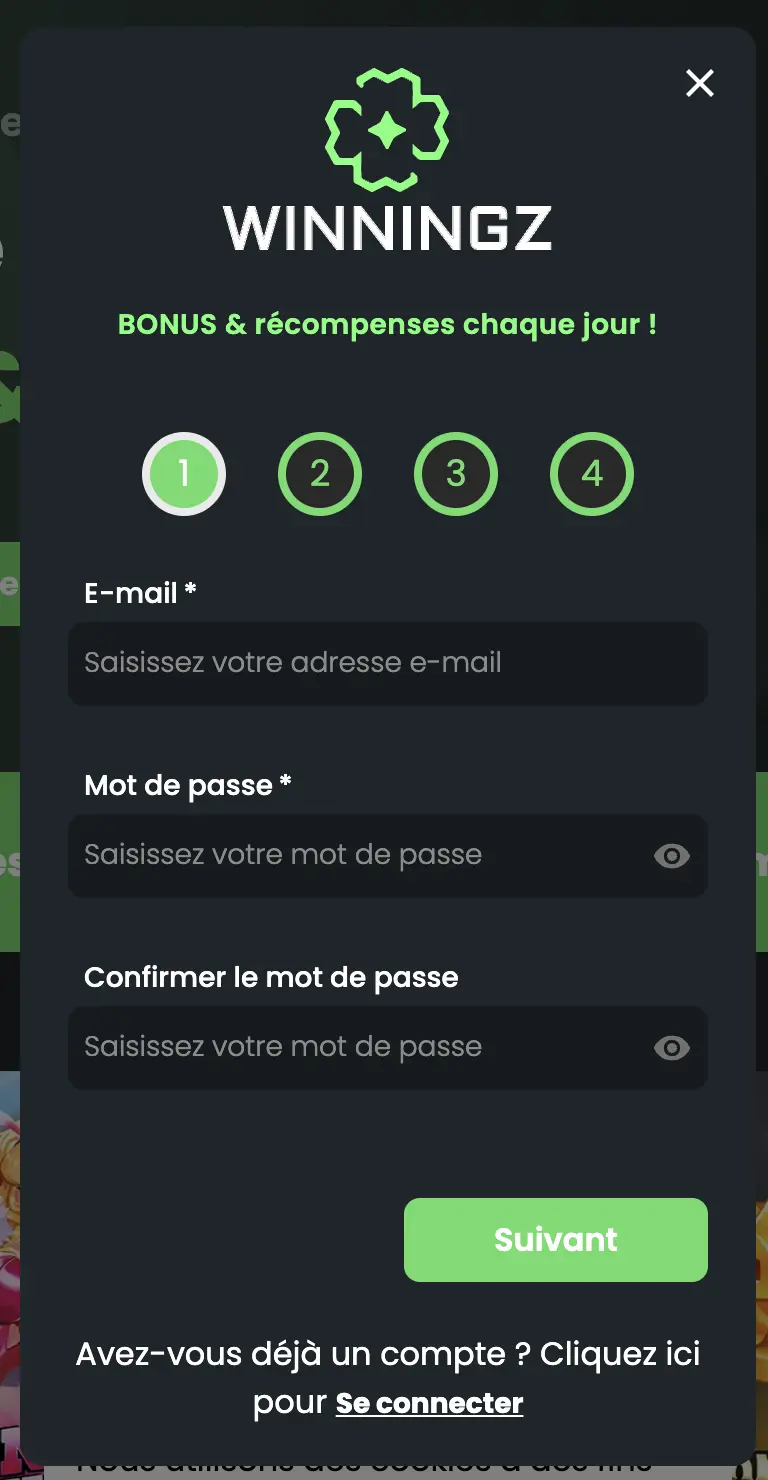Screen dimensions: 768x1480
Task: Reveal the confirmation password with its visibility toggle
Action: tap(671, 1048)
